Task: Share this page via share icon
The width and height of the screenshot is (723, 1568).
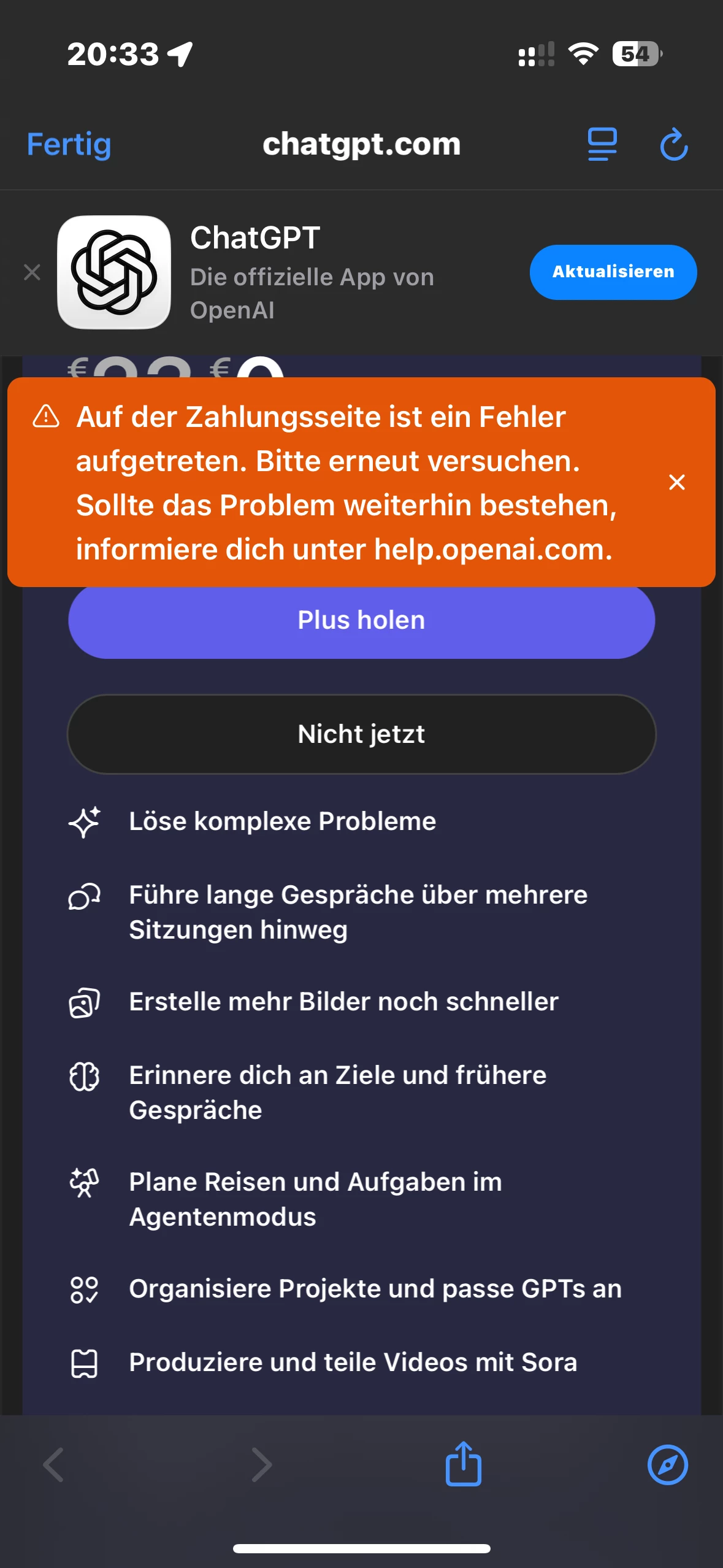Action: (x=463, y=1464)
